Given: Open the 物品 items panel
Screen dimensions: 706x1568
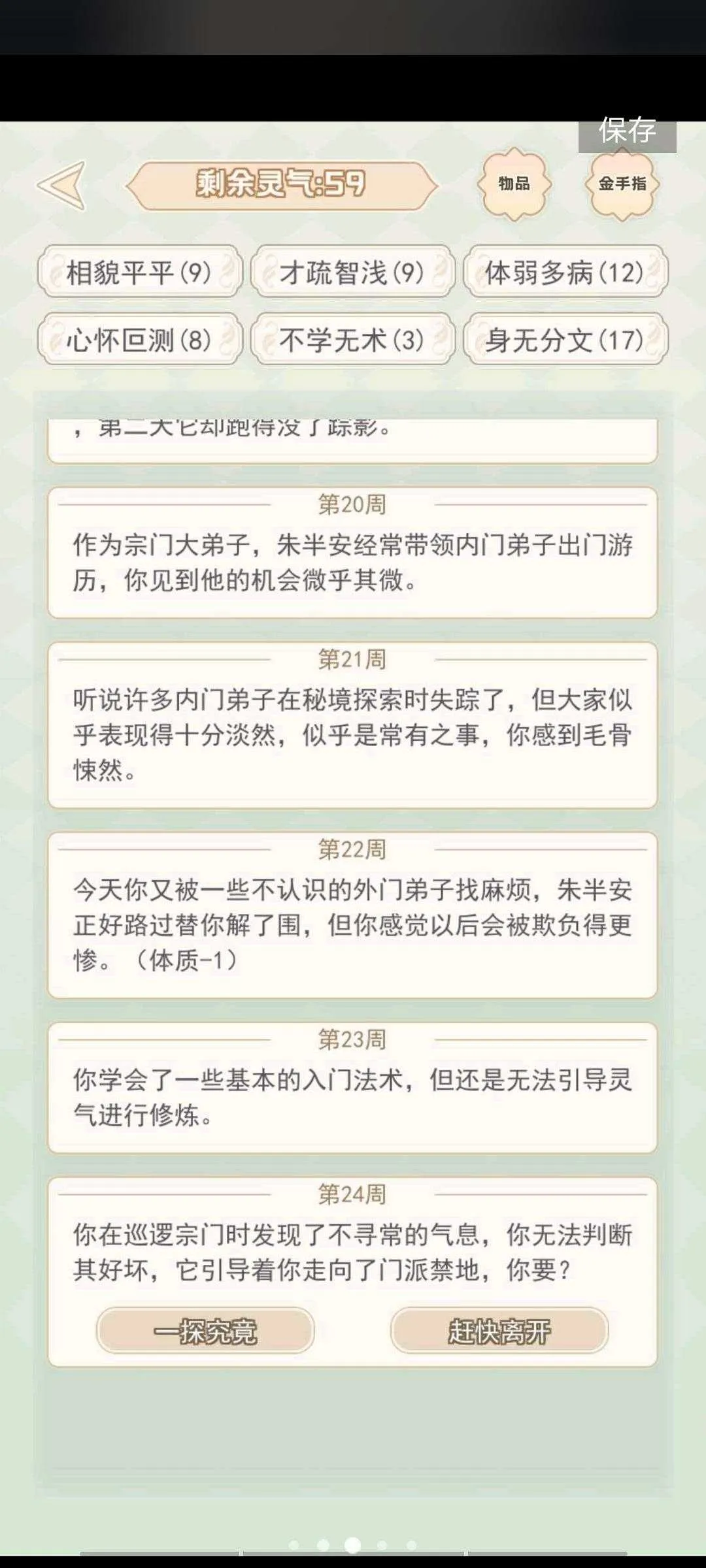Looking at the screenshot, I should pyautogui.click(x=514, y=184).
